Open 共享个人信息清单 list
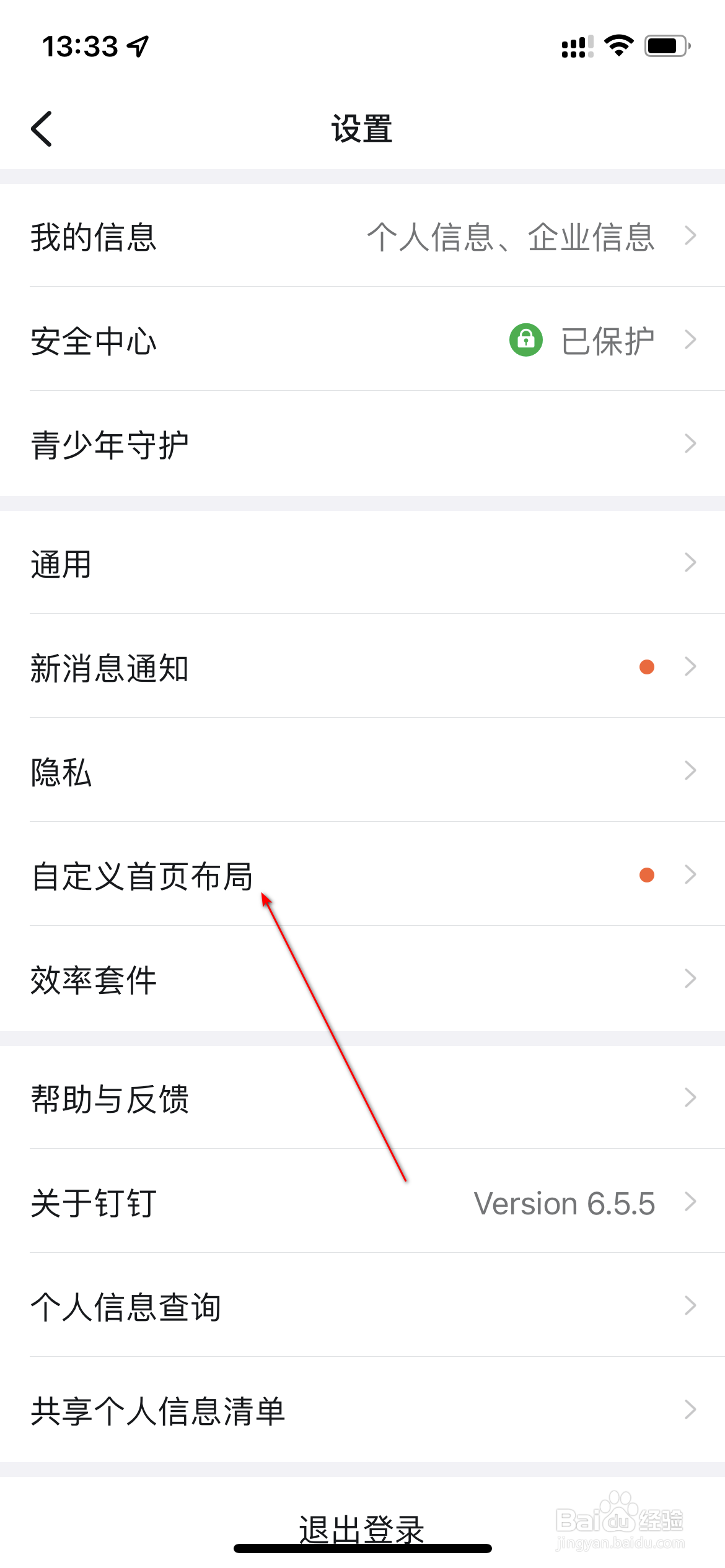Image resolution: width=725 pixels, height=1568 pixels. pos(362,1409)
